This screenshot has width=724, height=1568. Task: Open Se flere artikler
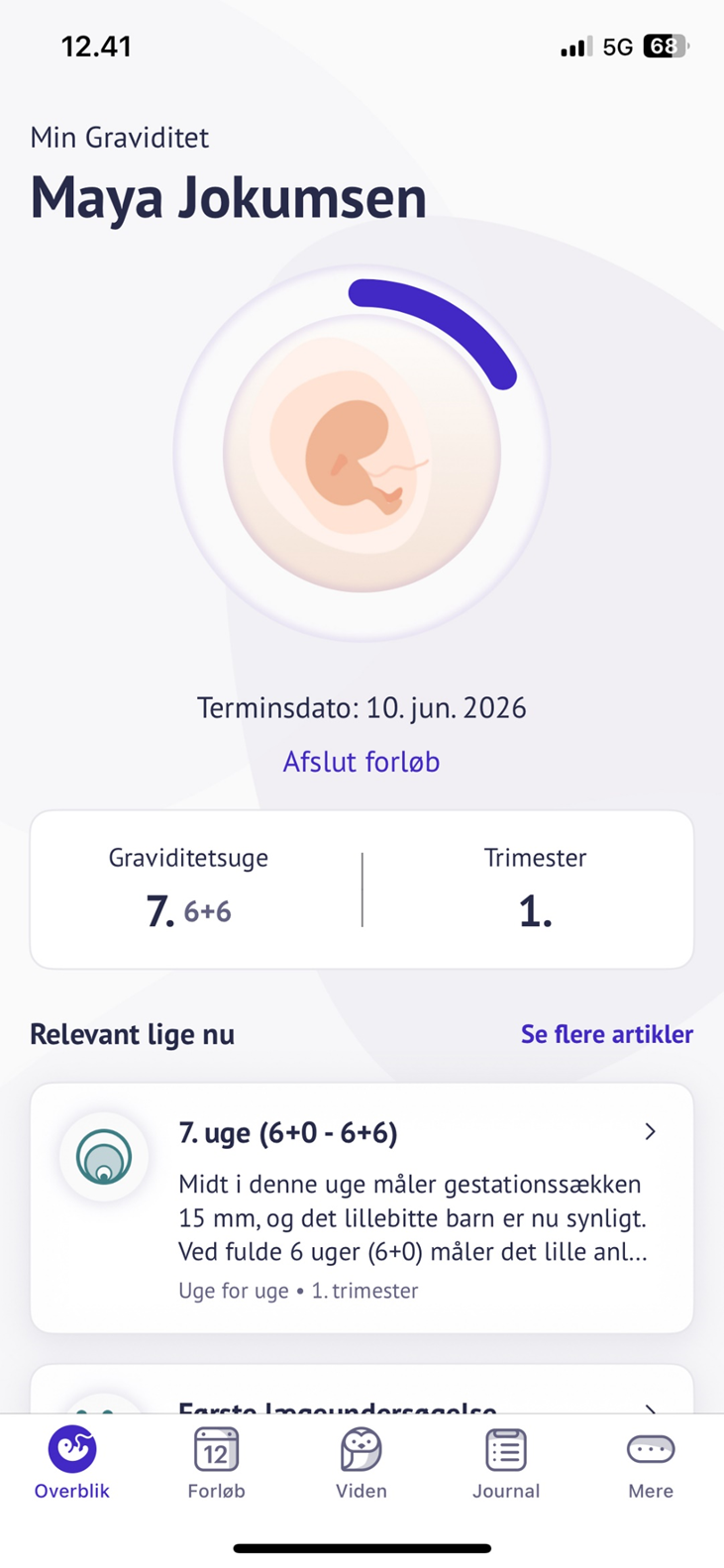coord(606,1034)
